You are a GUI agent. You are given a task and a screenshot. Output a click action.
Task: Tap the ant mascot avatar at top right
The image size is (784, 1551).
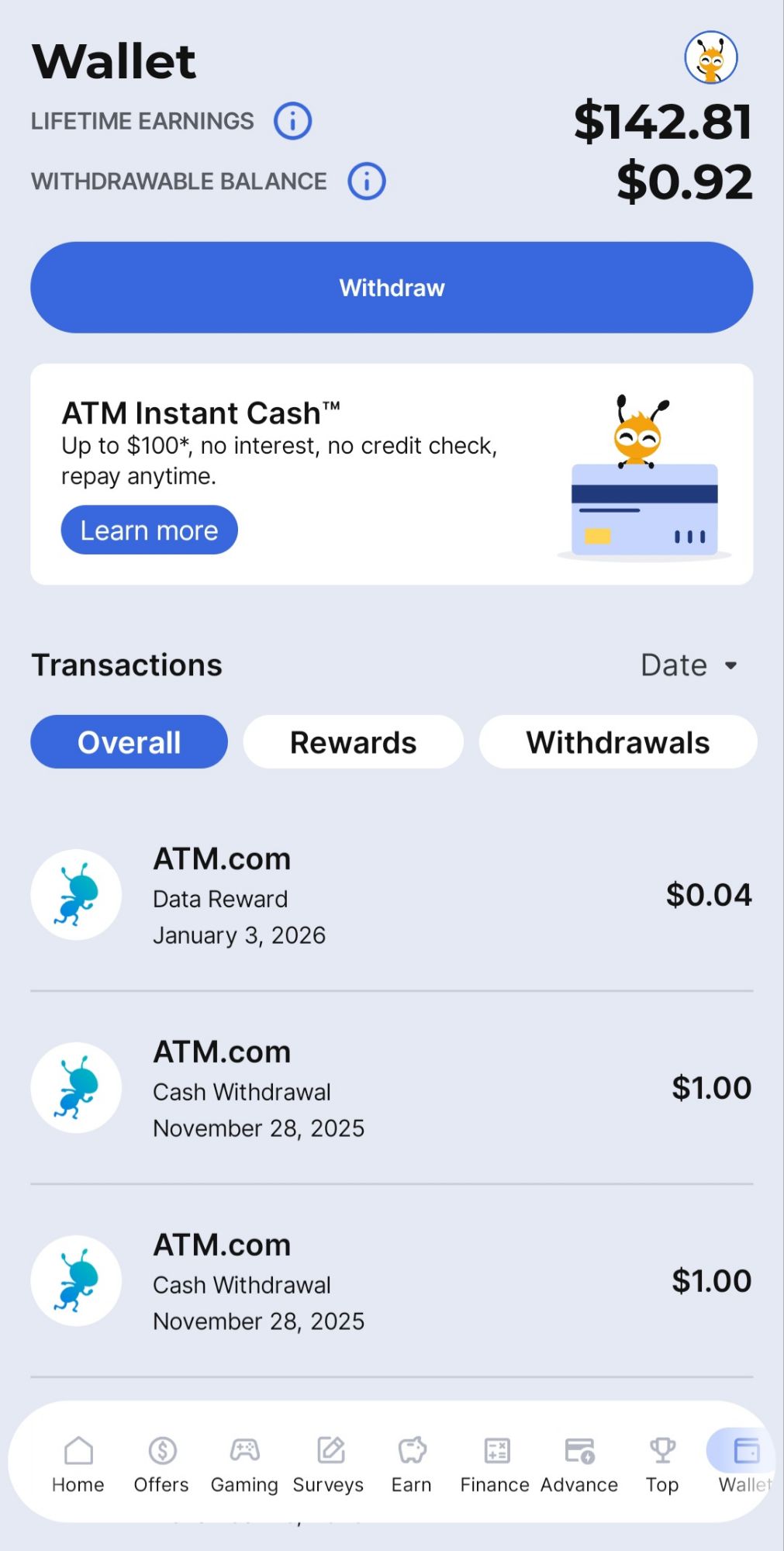pos(710,58)
